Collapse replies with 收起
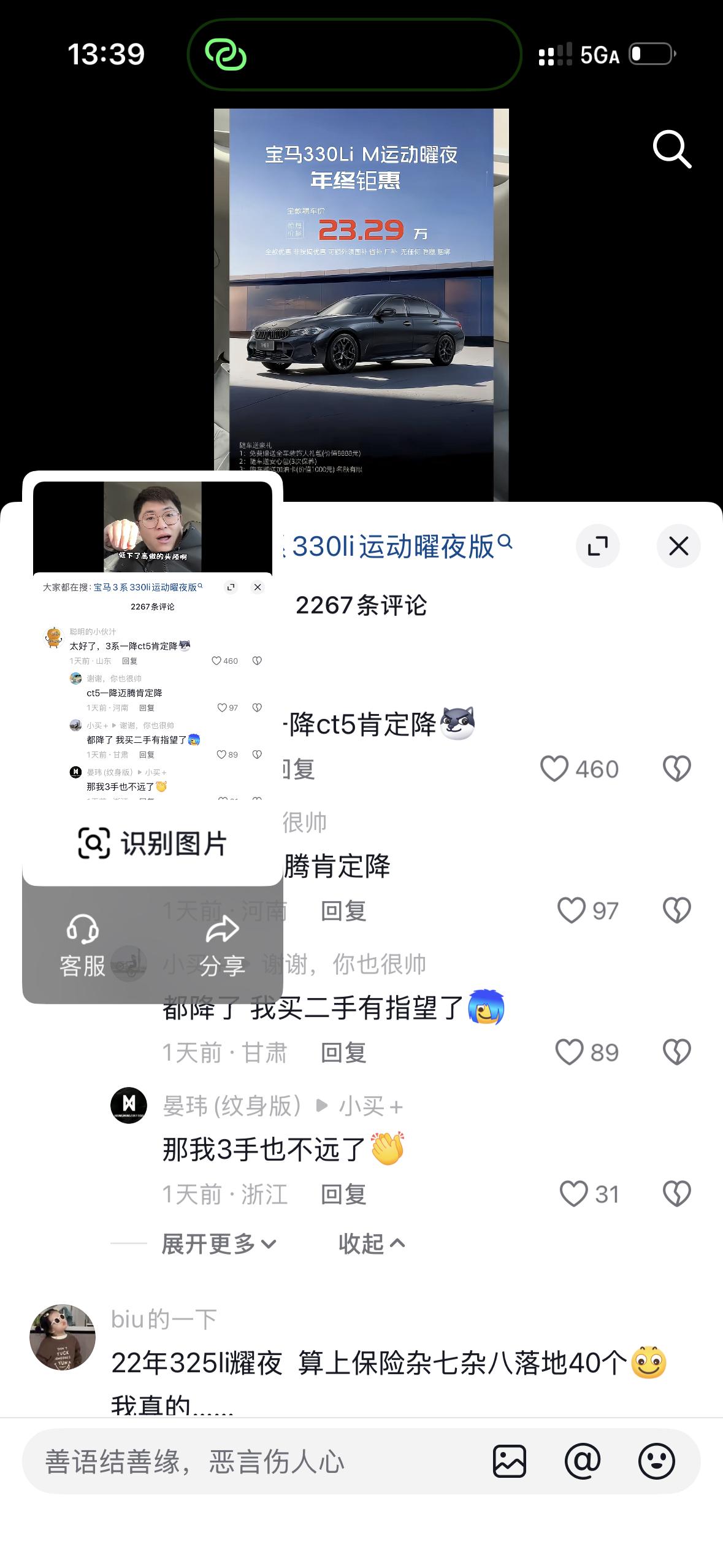Viewport: 723px width, 1568px height. (x=372, y=1243)
